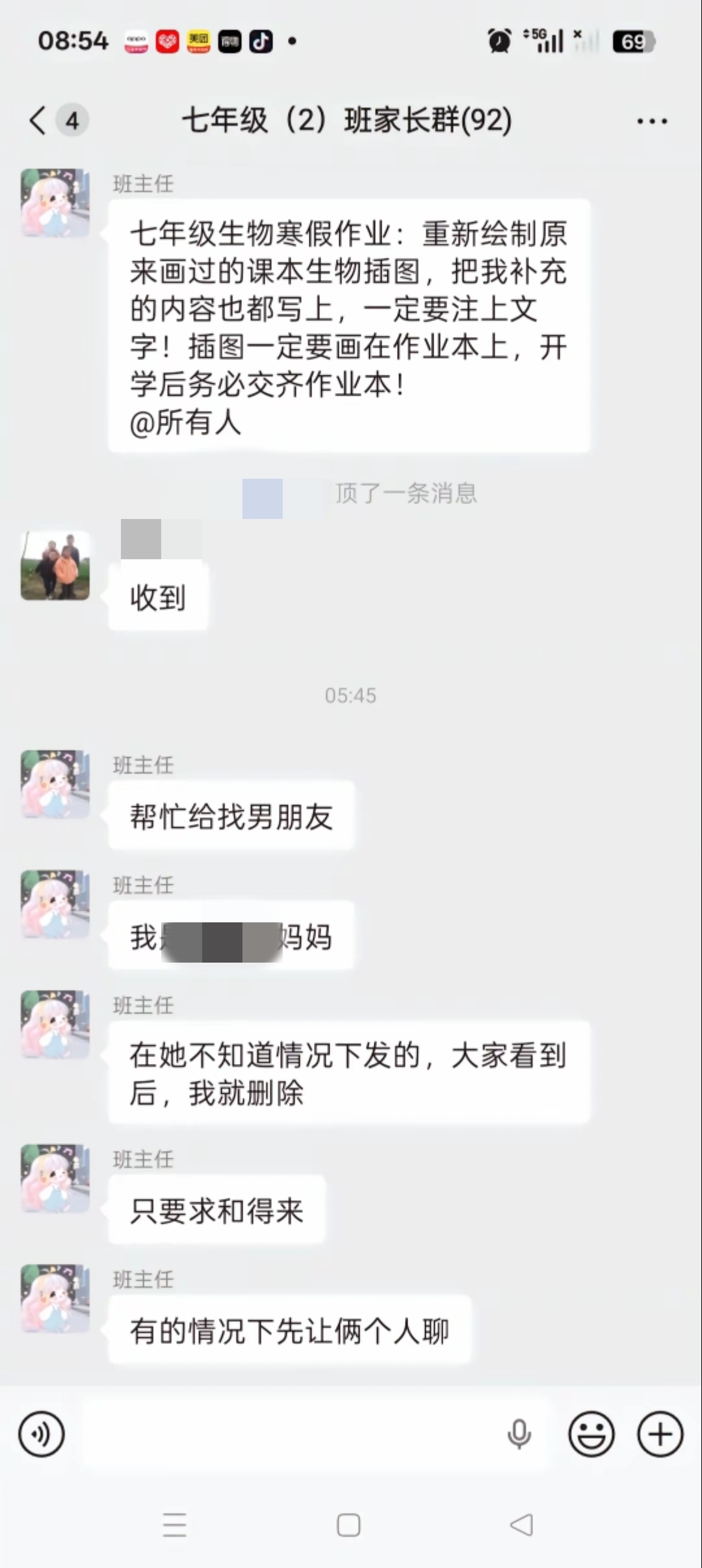Open the emoji picker
Viewport: 702px width, 1568px height.
pyautogui.click(x=591, y=1434)
